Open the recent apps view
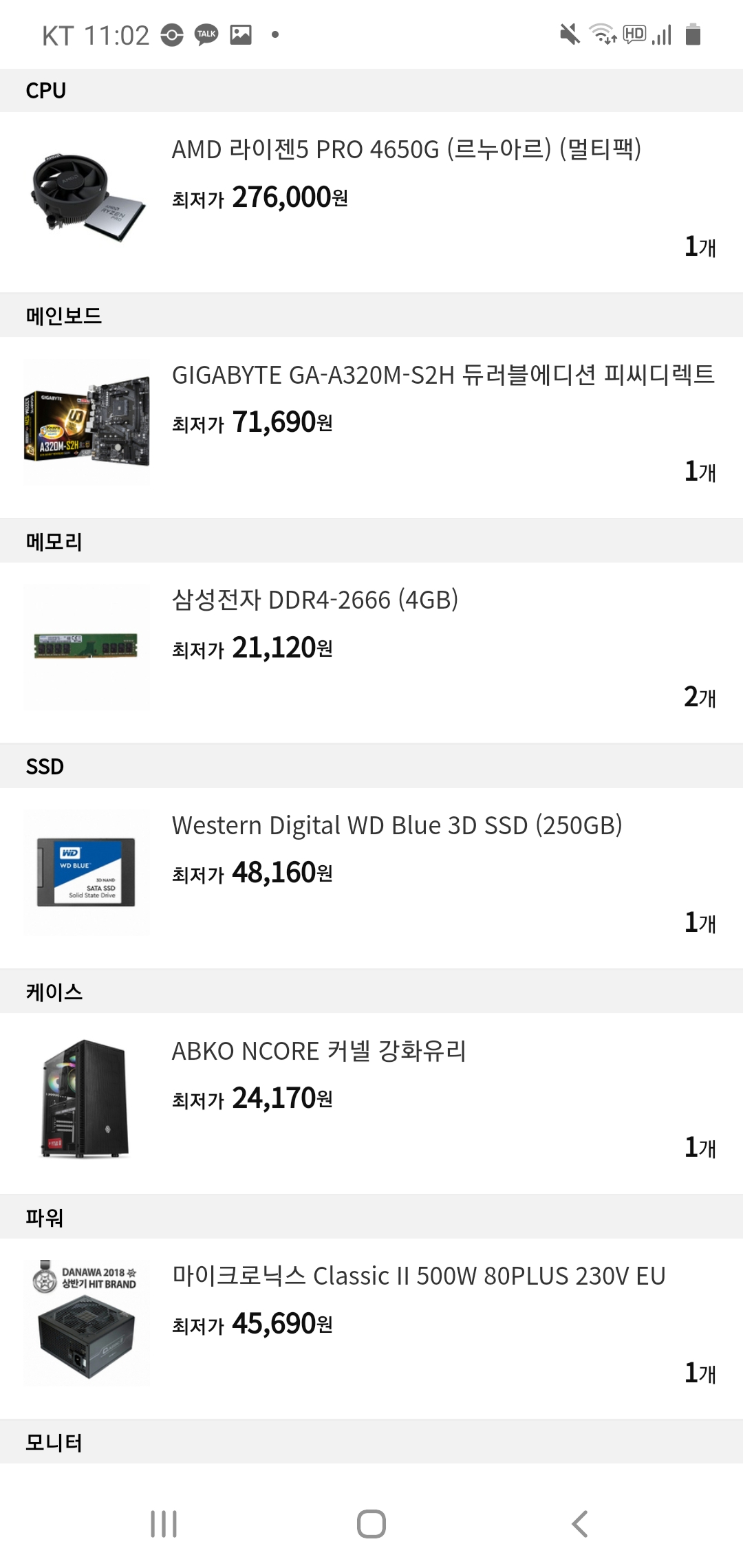 click(x=164, y=1524)
